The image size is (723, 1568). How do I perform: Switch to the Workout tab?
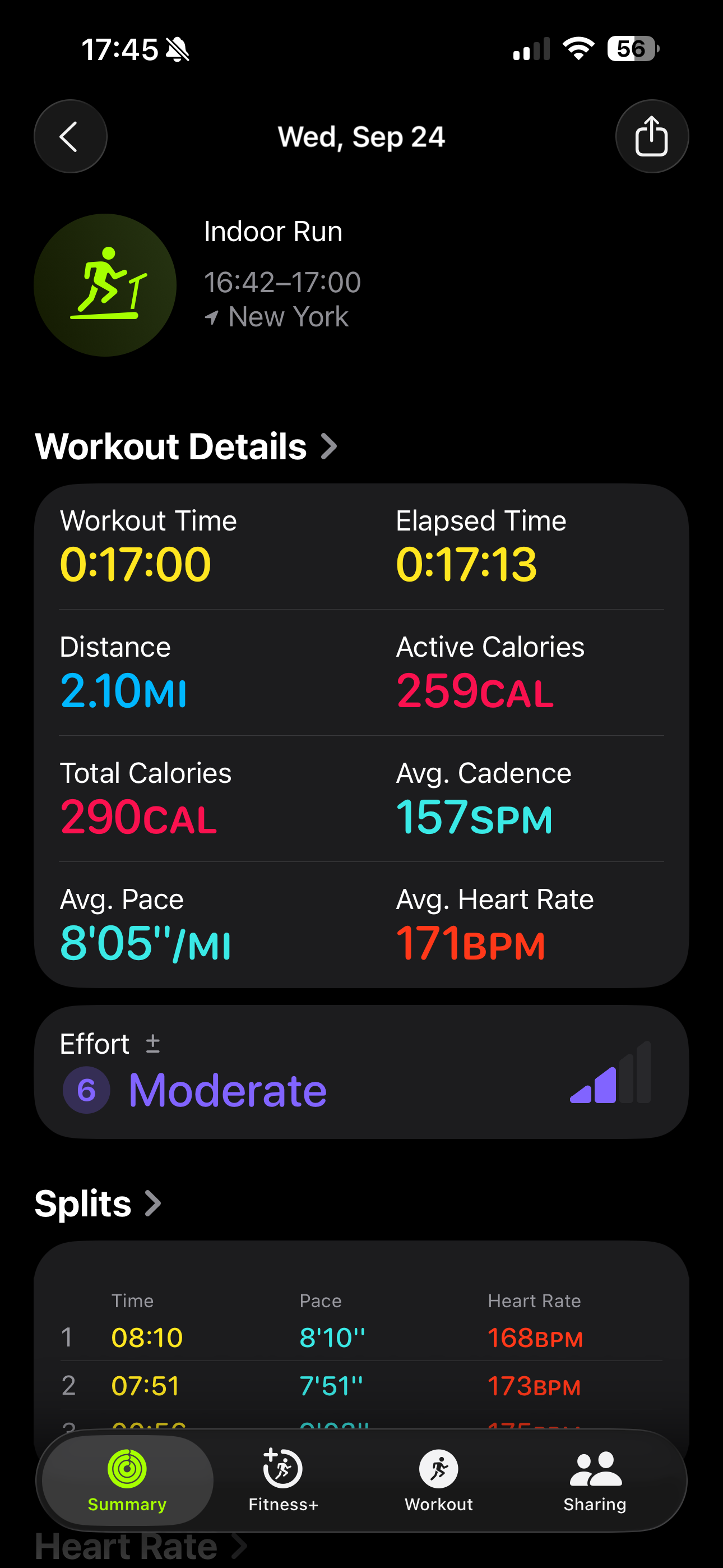point(439,1481)
